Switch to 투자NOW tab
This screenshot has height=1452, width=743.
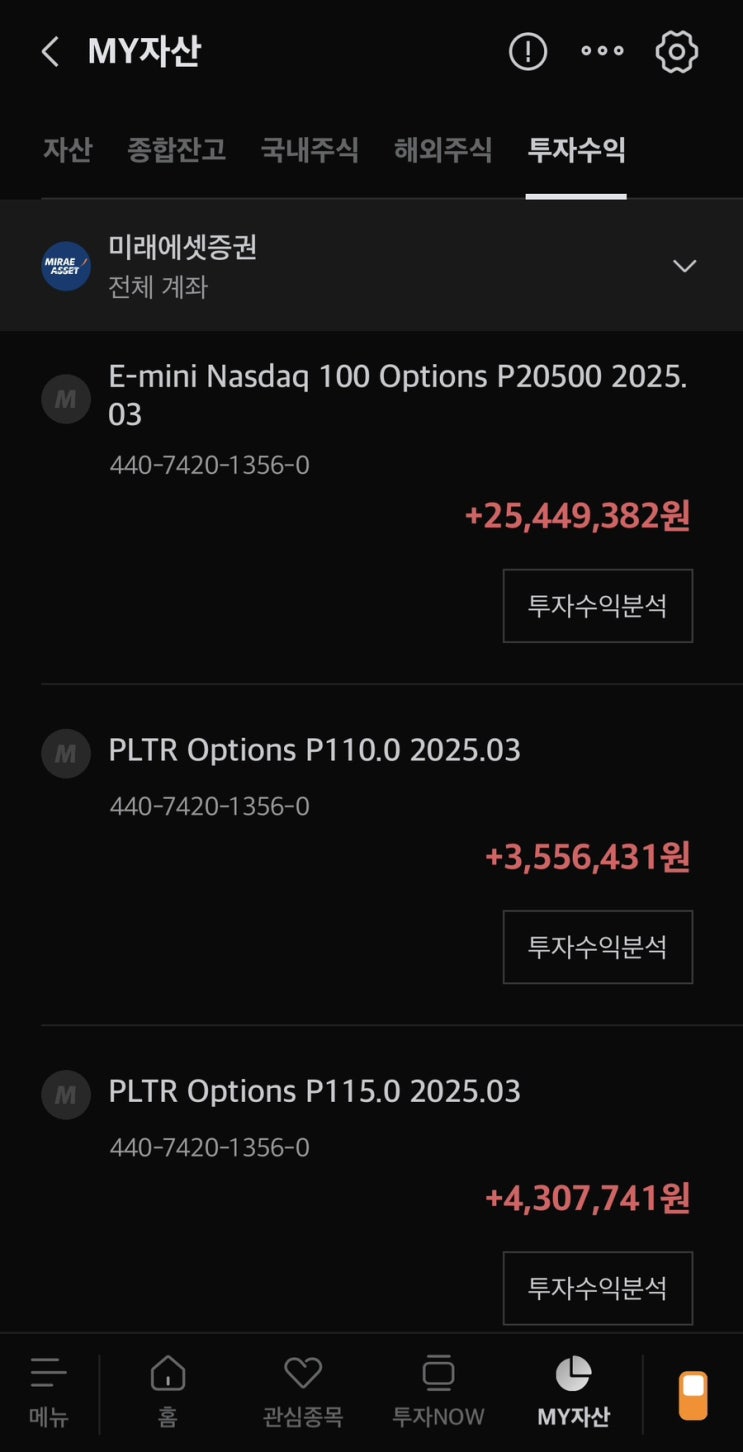[x=438, y=1392]
